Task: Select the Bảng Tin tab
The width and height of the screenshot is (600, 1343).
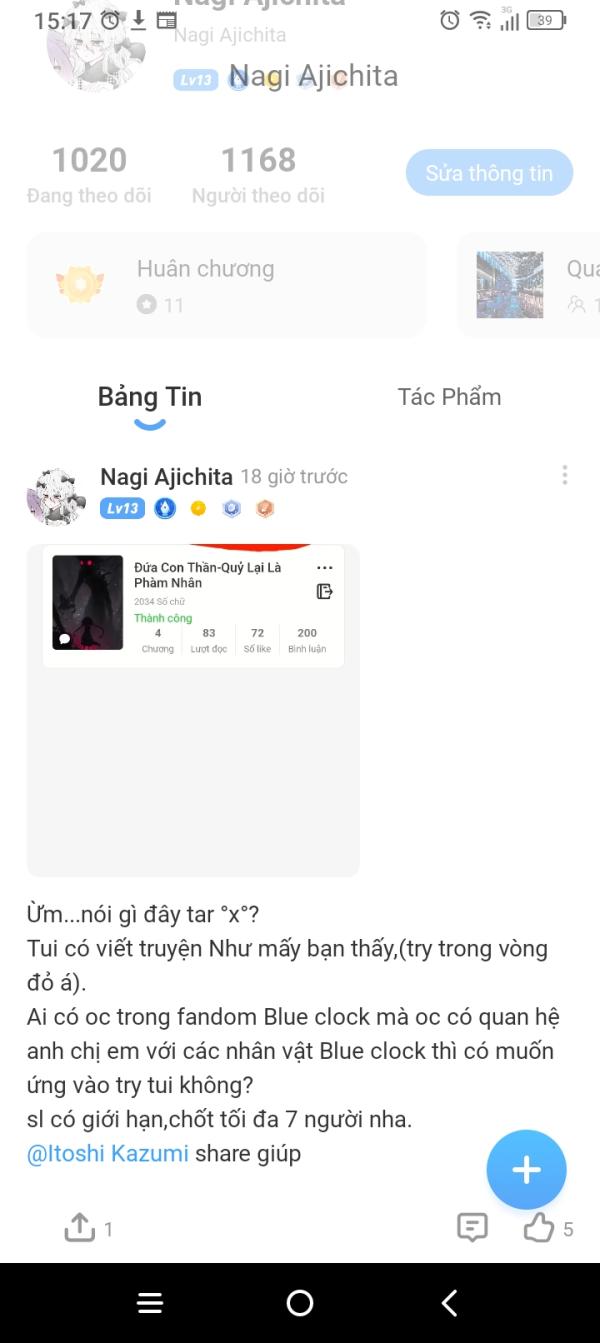Action: click(x=150, y=397)
